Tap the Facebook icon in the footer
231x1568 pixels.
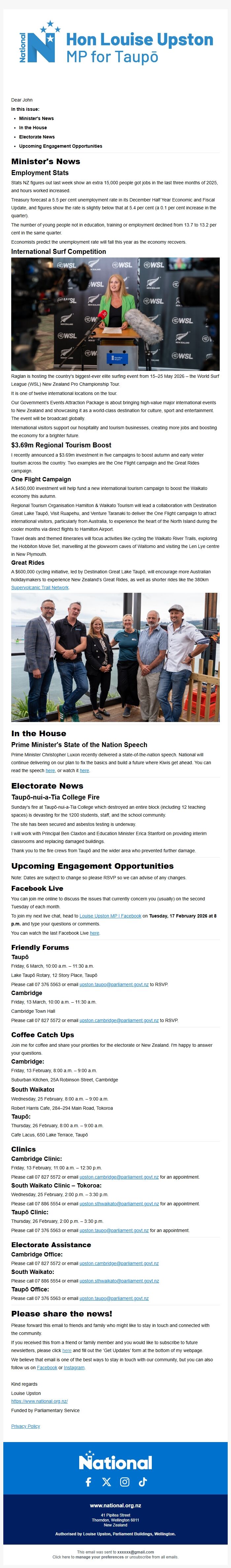(88, 1482)
